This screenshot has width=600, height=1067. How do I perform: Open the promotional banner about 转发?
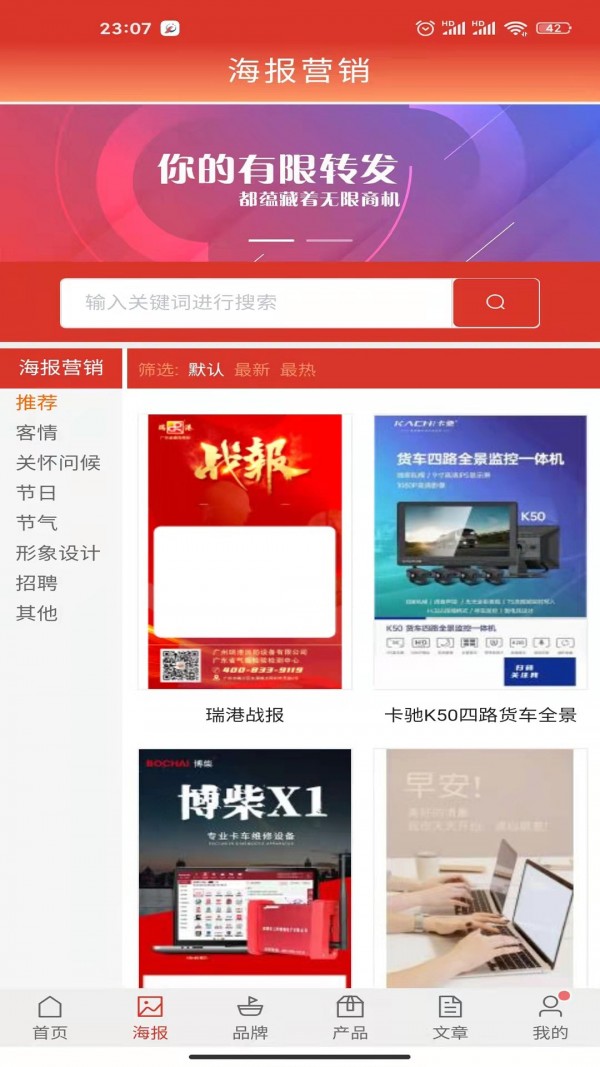[300, 182]
